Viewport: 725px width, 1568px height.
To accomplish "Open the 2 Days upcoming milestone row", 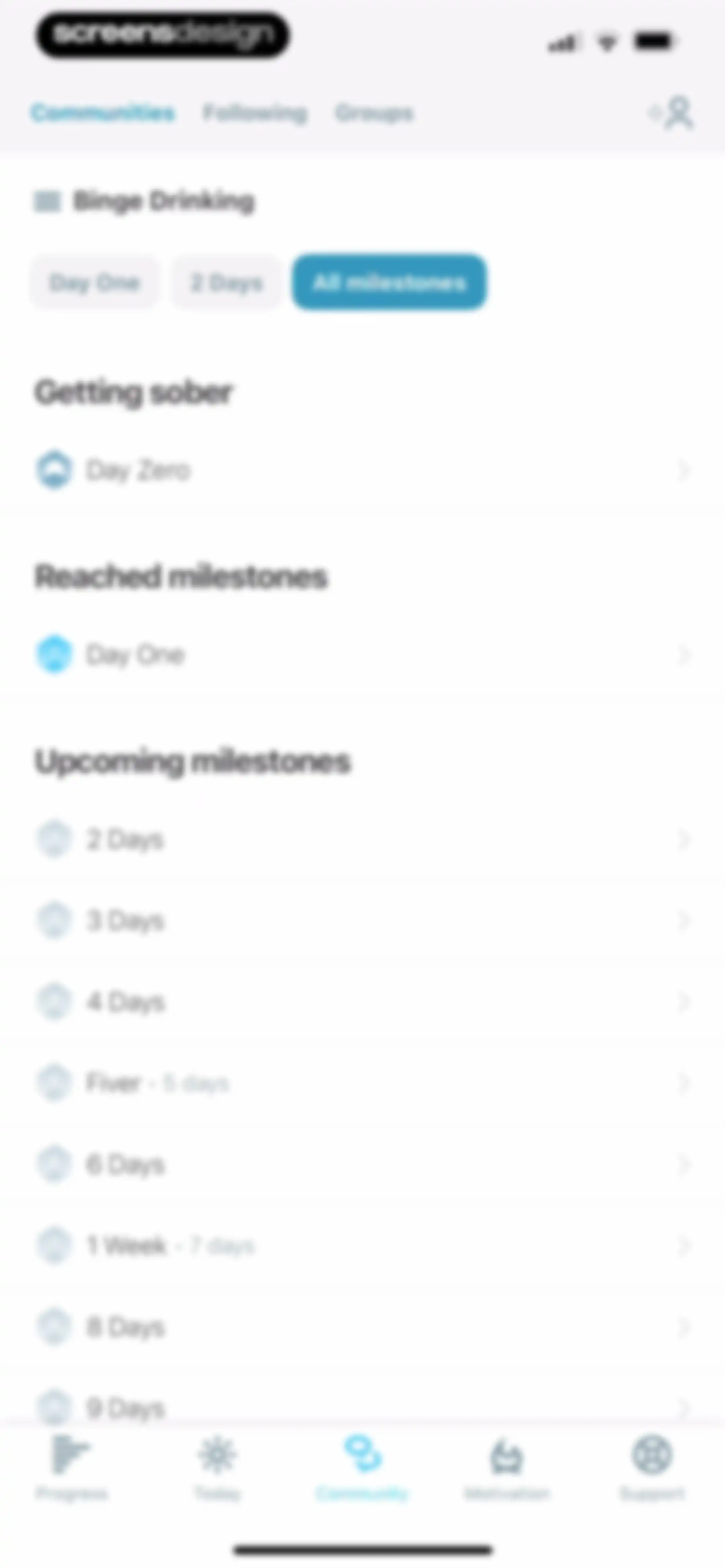I will (362, 840).
